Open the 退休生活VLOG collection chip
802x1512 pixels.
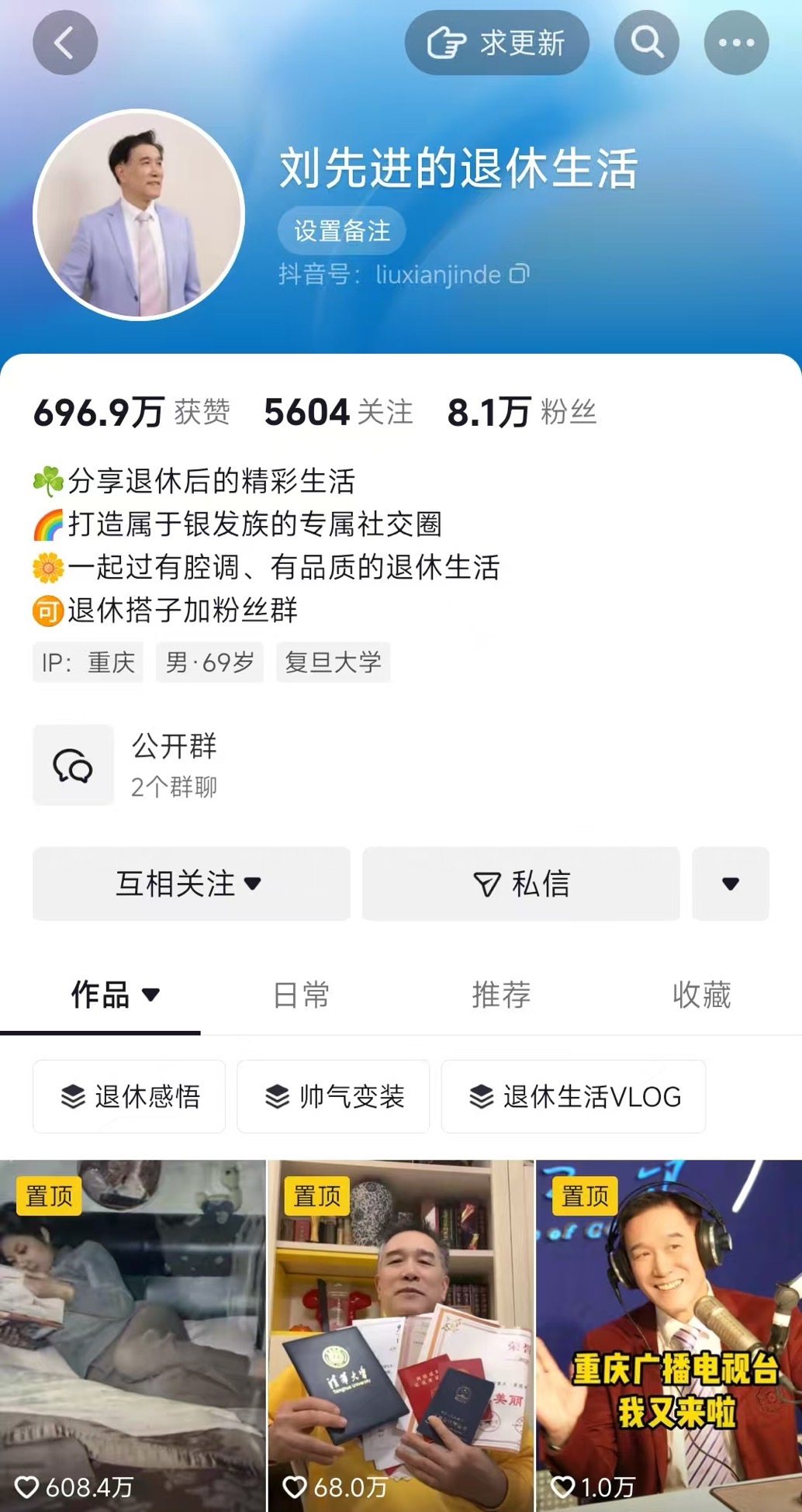574,1096
